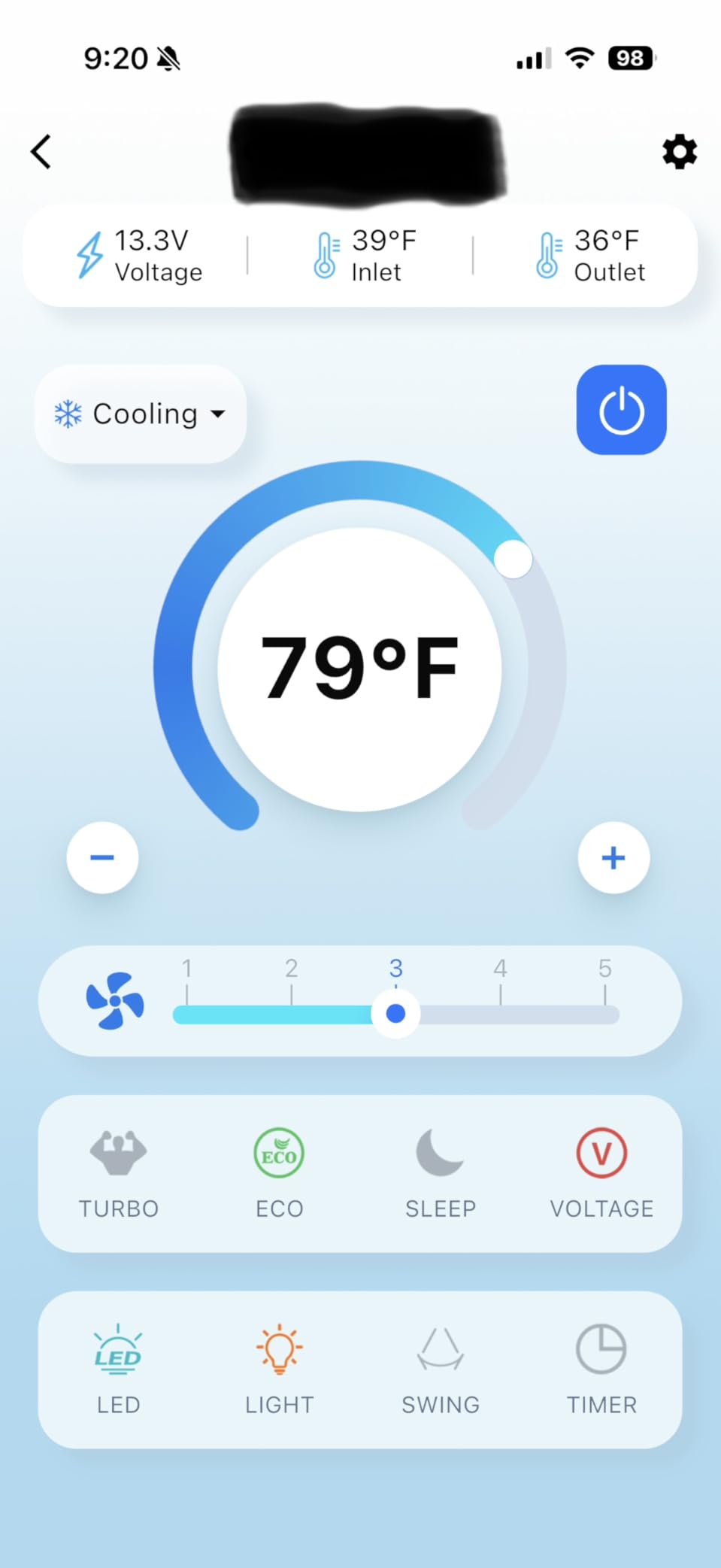Image resolution: width=721 pixels, height=1568 pixels.
Task: Increase temperature with the plus button
Action: click(x=613, y=857)
